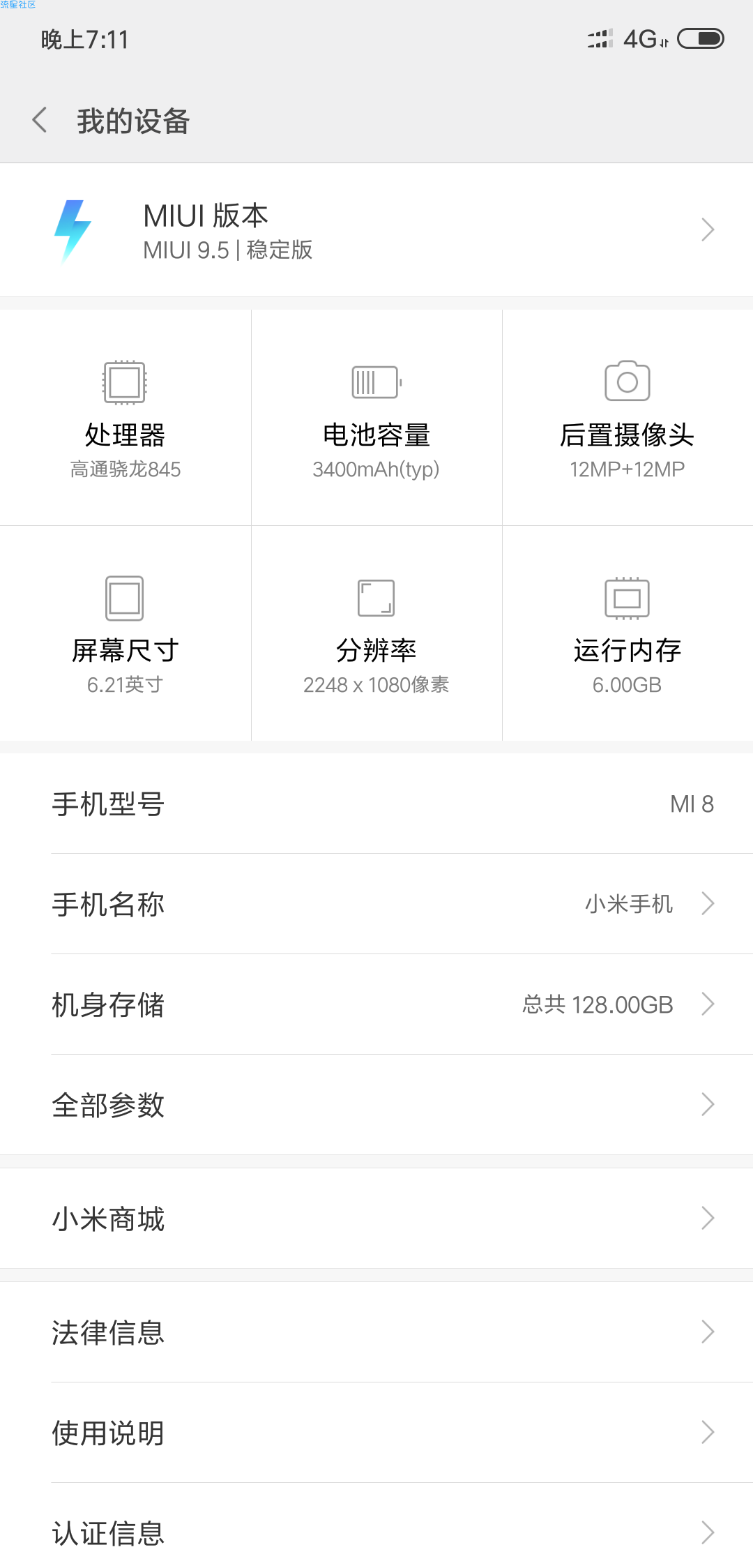The height and width of the screenshot is (1568, 753).
Task: Open 使用说明
Action: tap(376, 1432)
